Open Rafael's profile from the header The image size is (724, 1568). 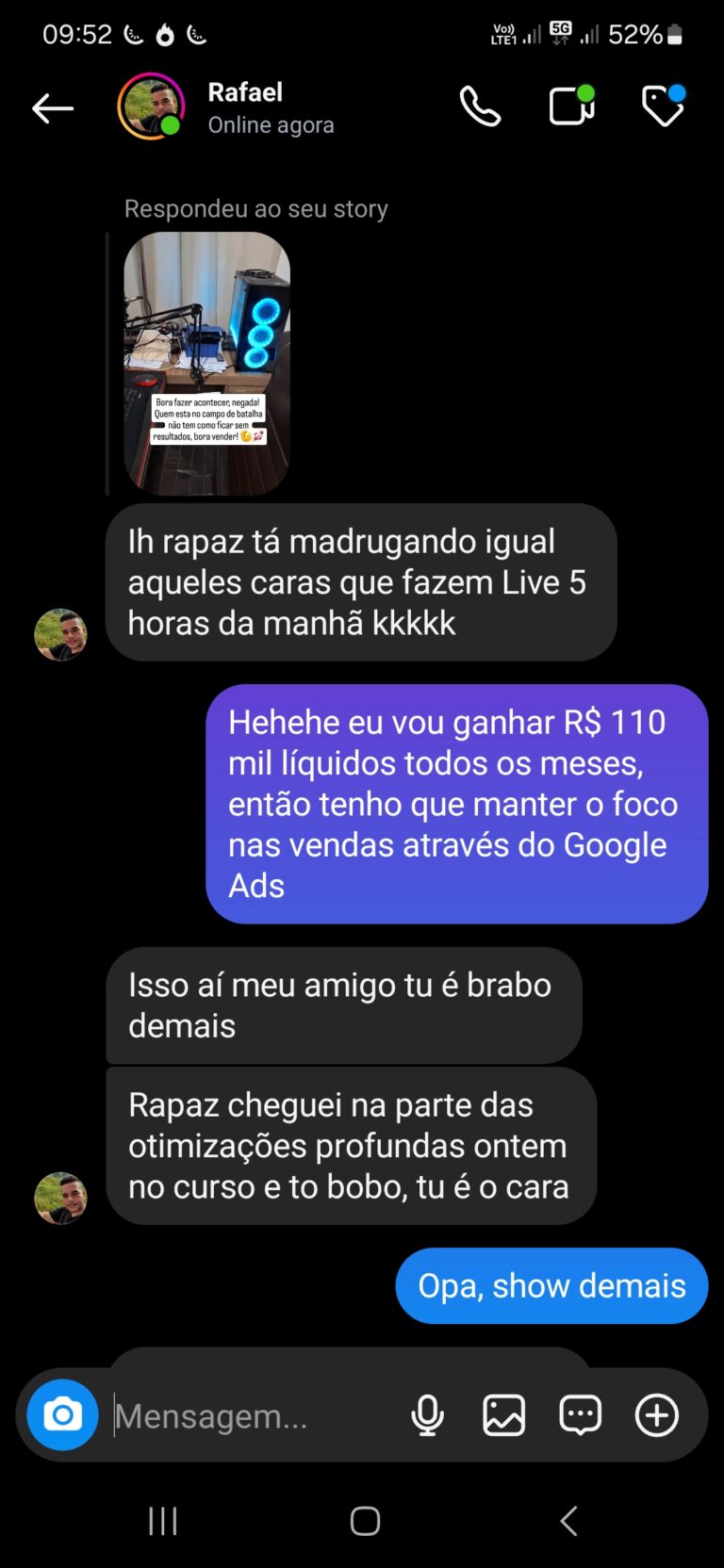[x=244, y=107]
